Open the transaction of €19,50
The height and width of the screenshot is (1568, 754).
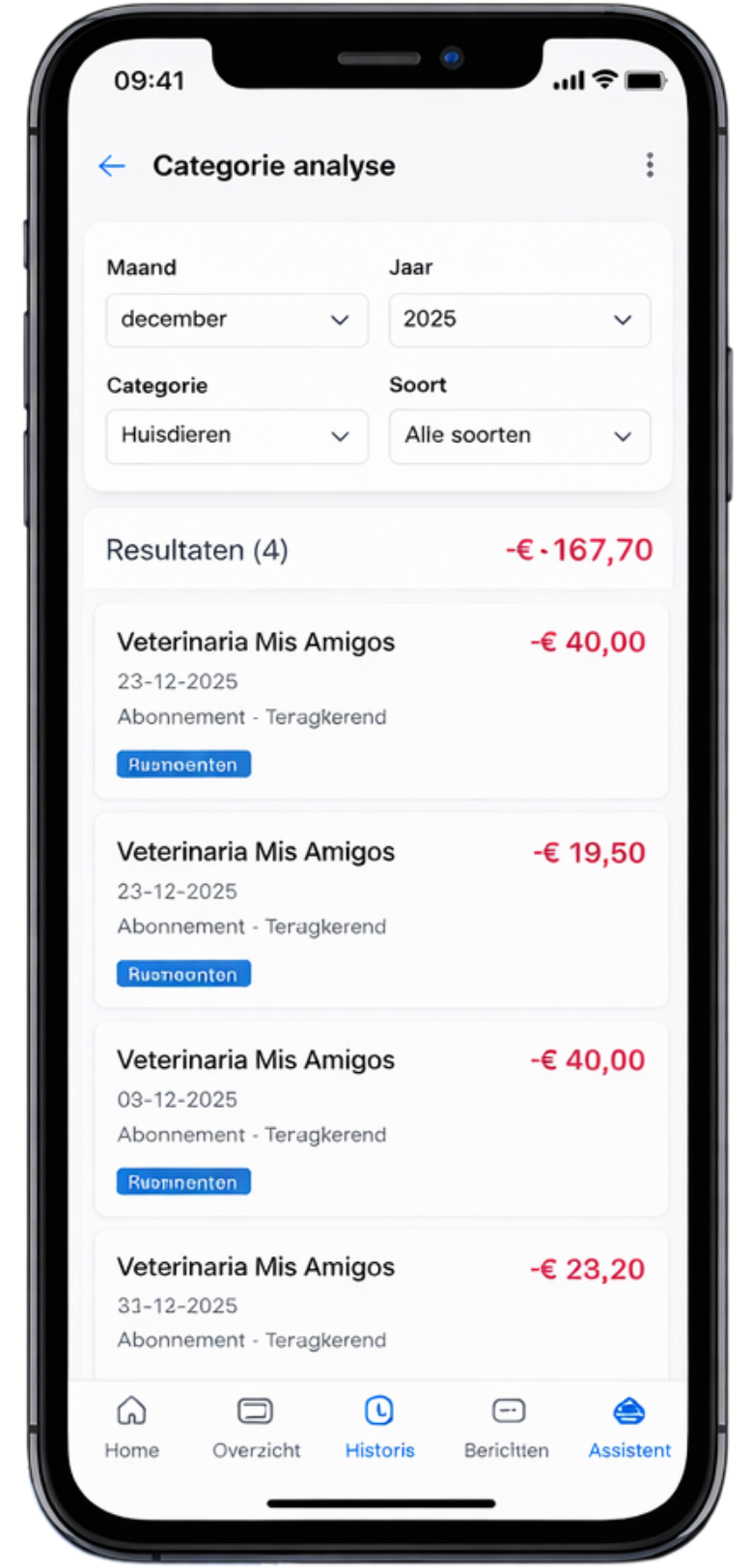(380, 909)
